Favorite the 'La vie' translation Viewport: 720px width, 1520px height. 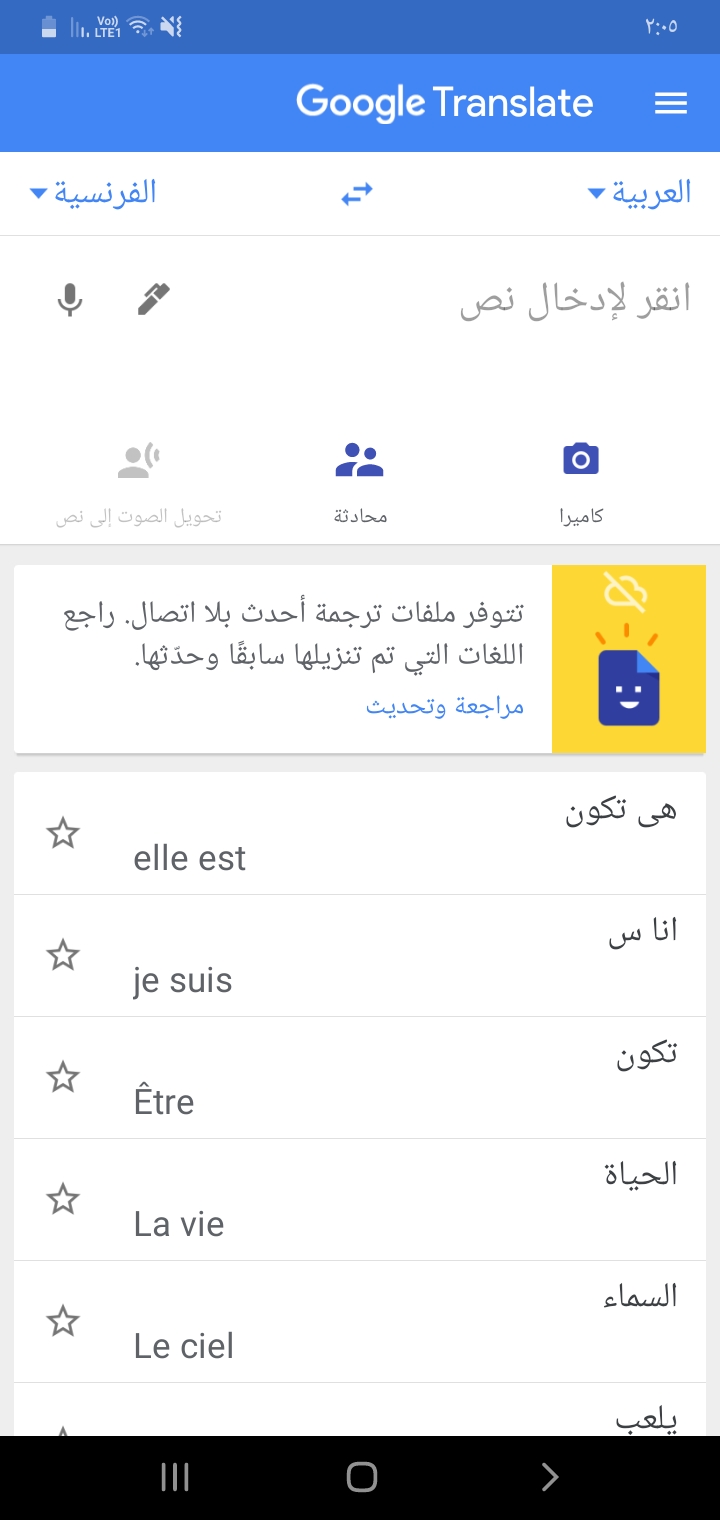[63, 1199]
